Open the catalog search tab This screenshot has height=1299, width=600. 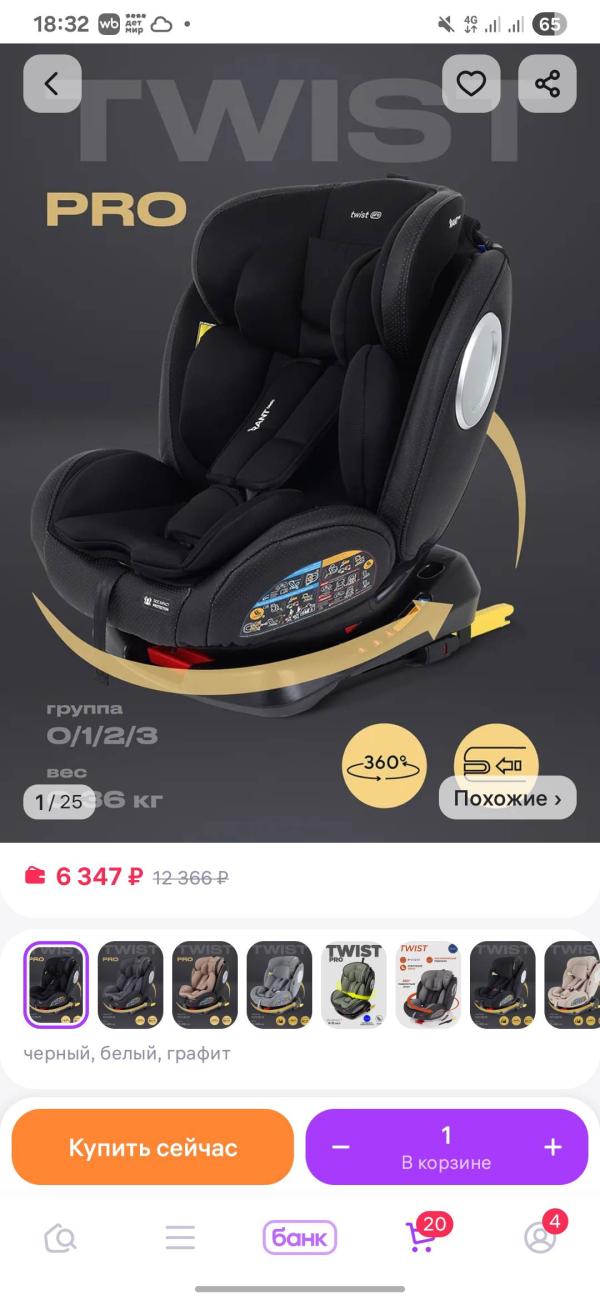pyautogui.click(x=61, y=1238)
